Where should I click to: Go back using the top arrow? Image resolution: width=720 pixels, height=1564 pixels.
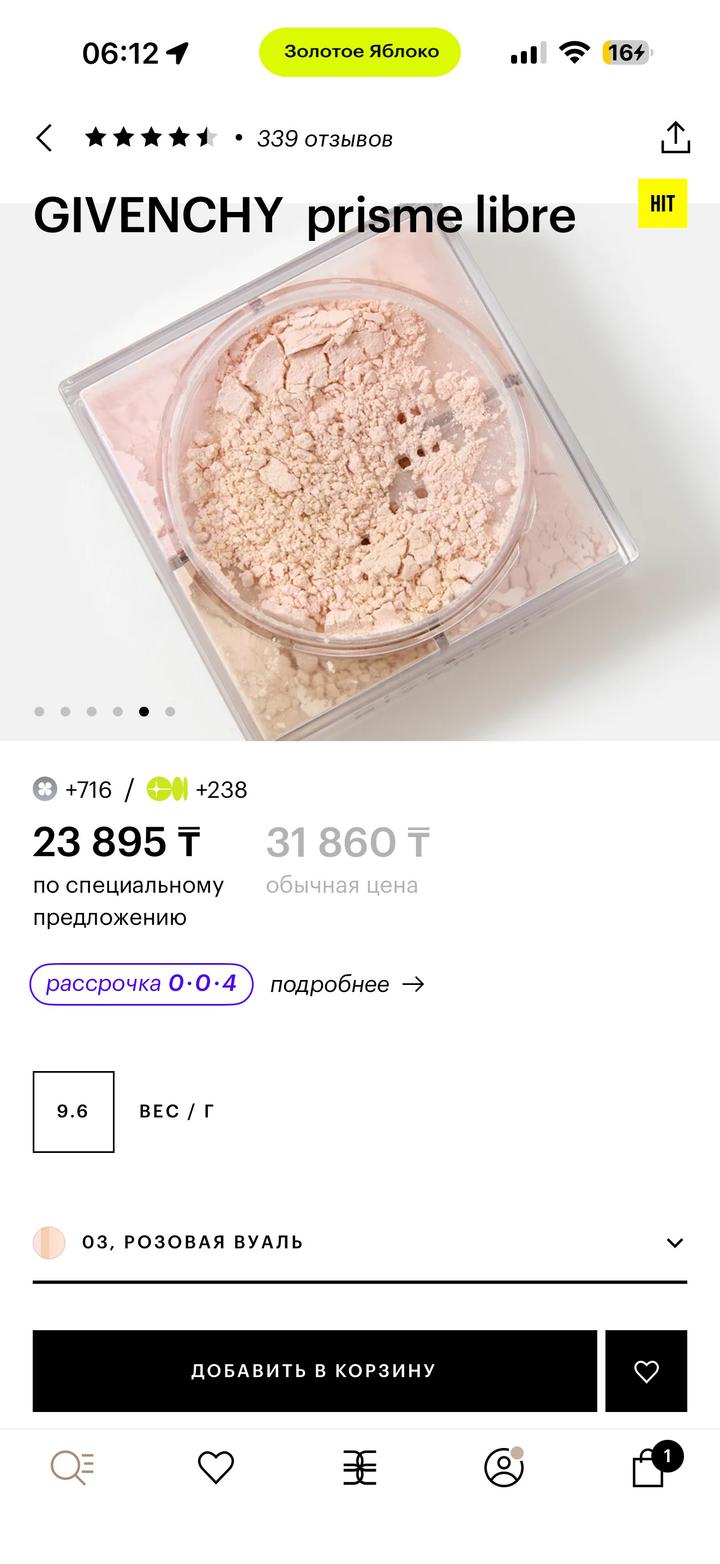(44, 138)
